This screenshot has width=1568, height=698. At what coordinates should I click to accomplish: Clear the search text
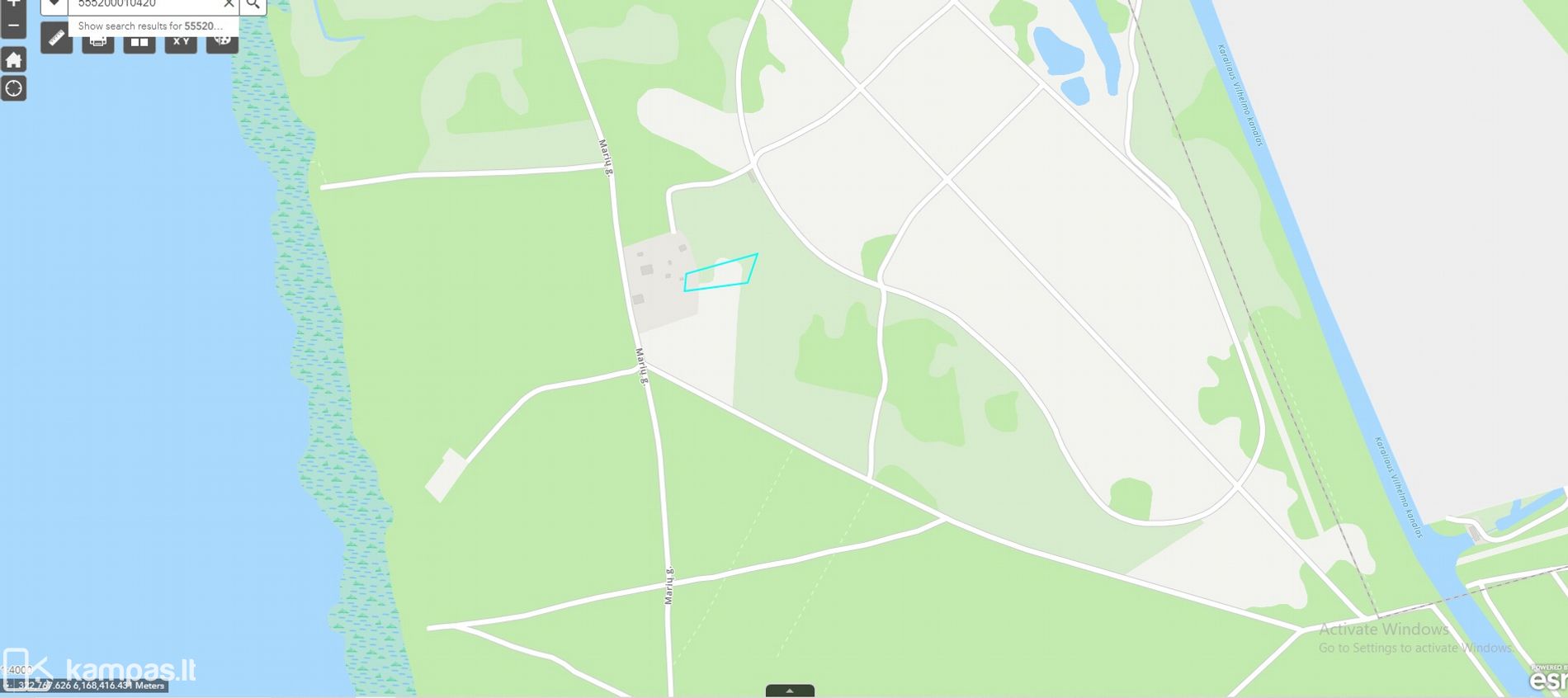[229, 4]
